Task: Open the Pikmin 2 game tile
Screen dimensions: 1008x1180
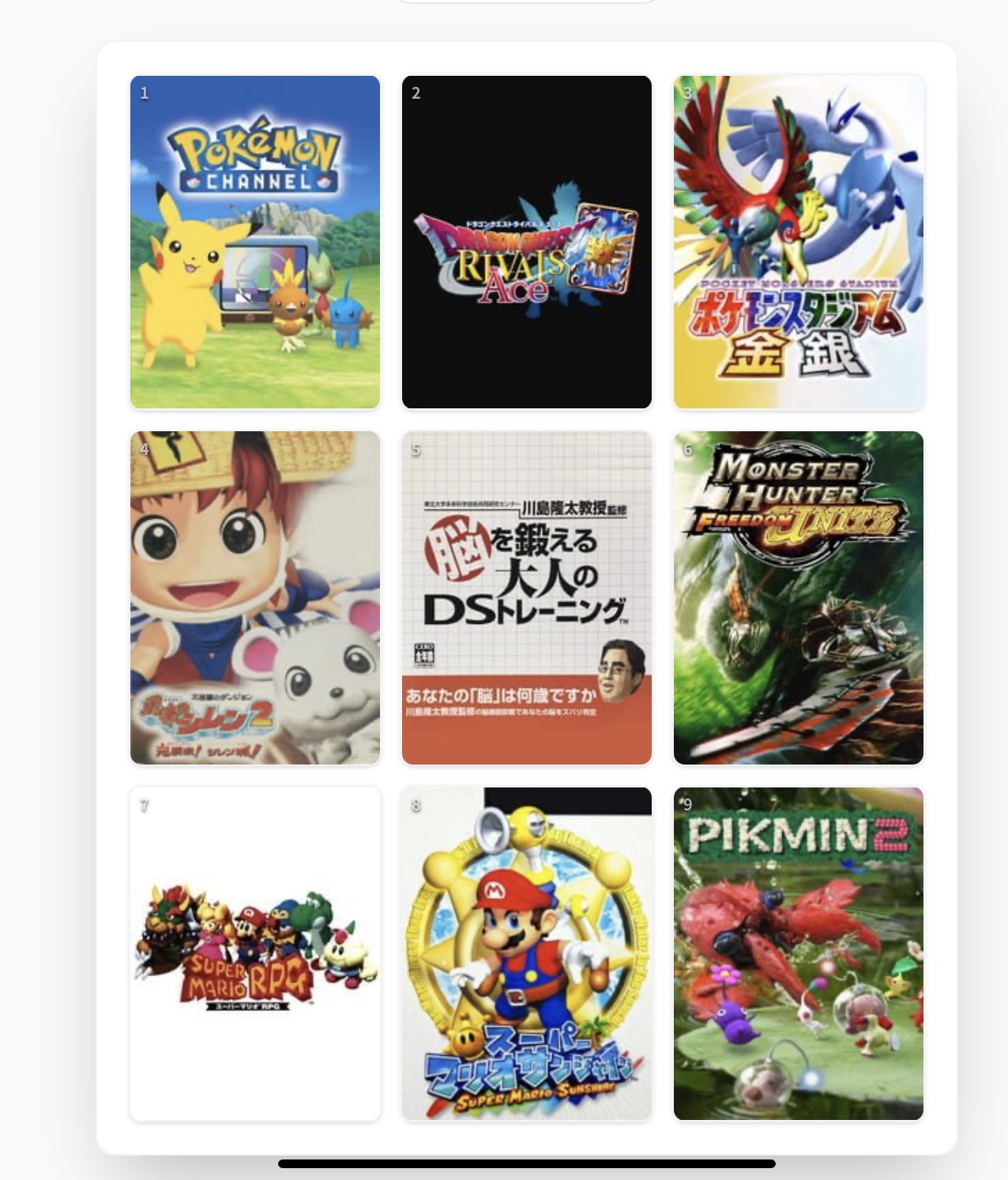Action: pos(799,954)
